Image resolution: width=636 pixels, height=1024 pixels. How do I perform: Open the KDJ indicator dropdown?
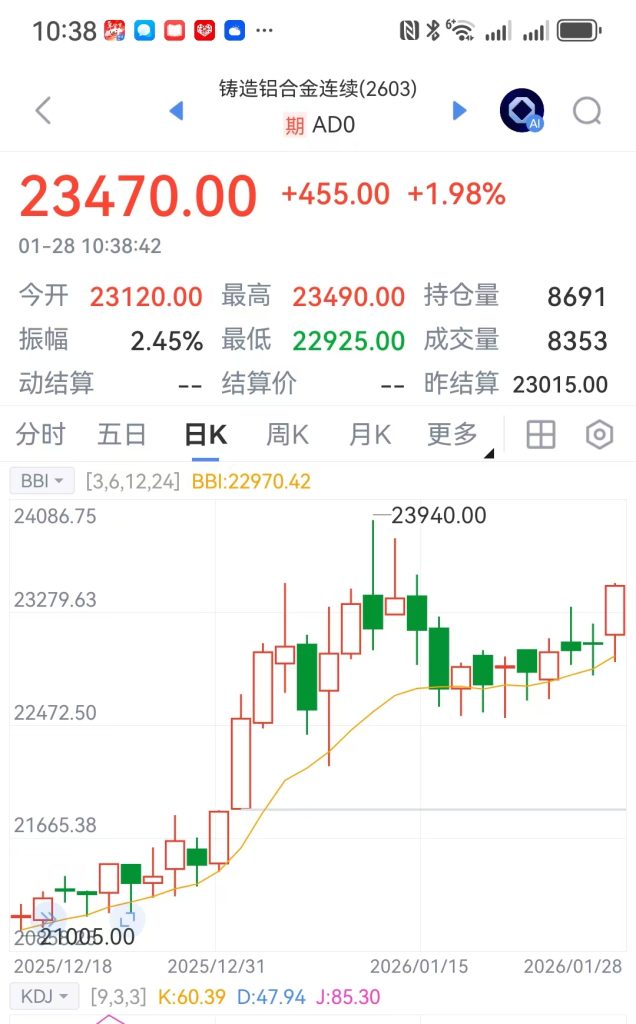tap(43, 996)
